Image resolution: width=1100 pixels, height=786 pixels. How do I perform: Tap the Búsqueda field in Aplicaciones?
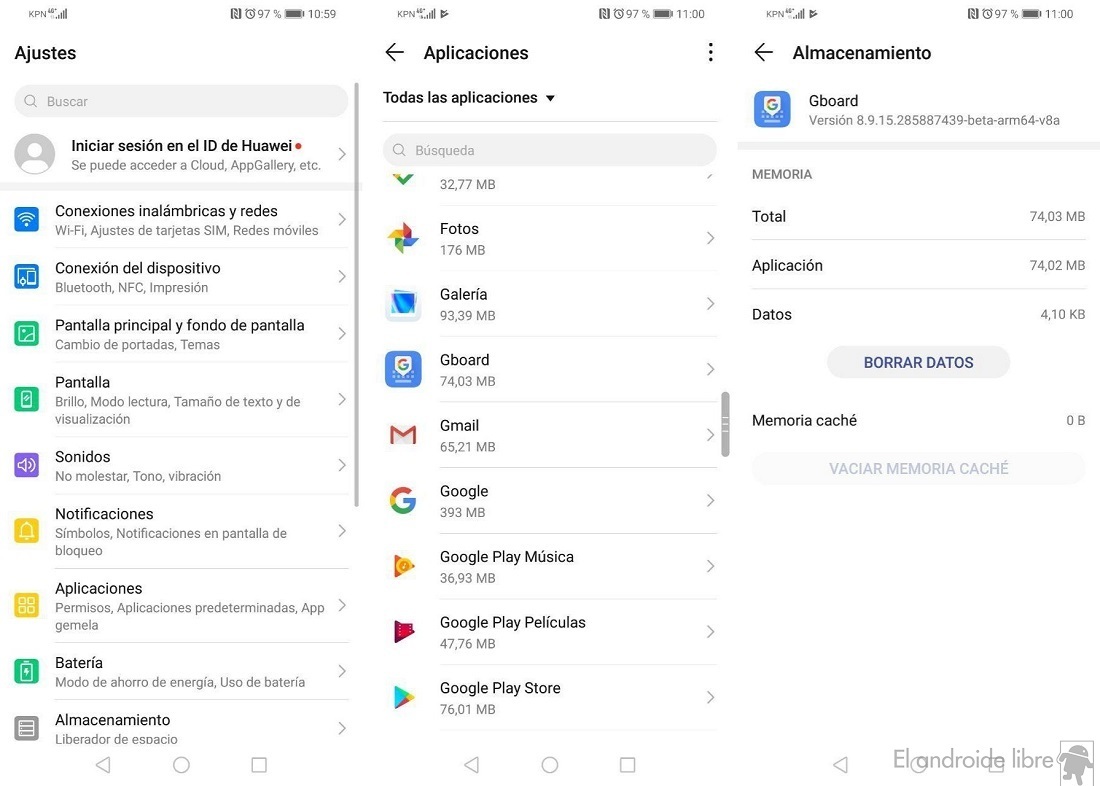click(549, 150)
